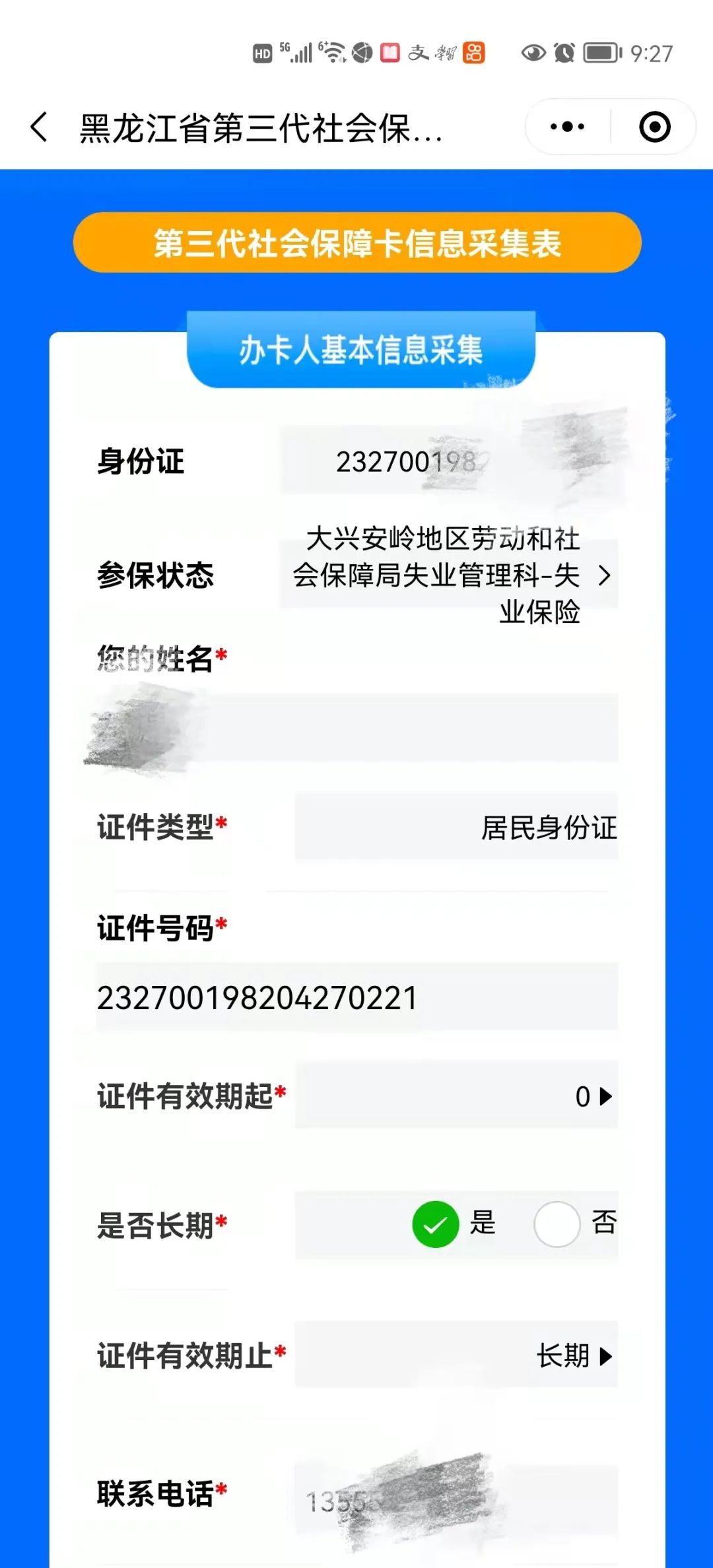Screen dimensions: 713x1568
Task: Edit the 证件号码 ID number field
Action: click(x=356, y=997)
